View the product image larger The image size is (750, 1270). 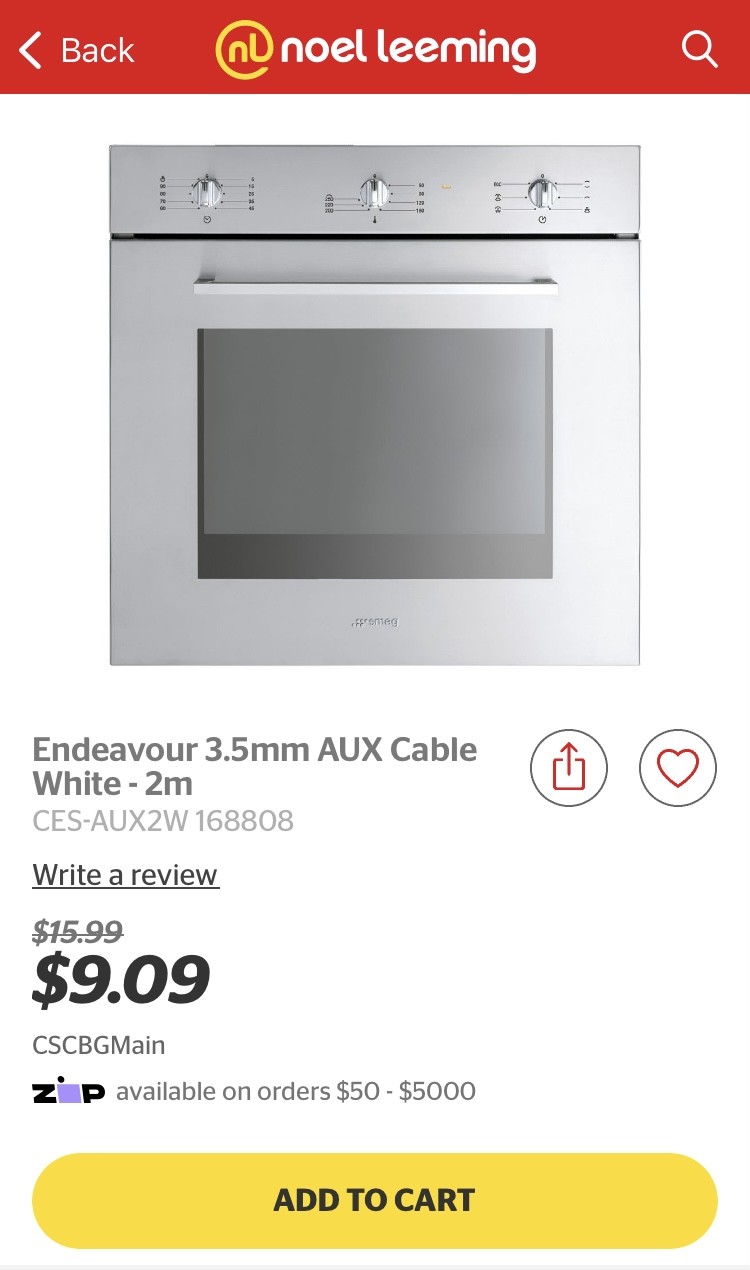375,405
